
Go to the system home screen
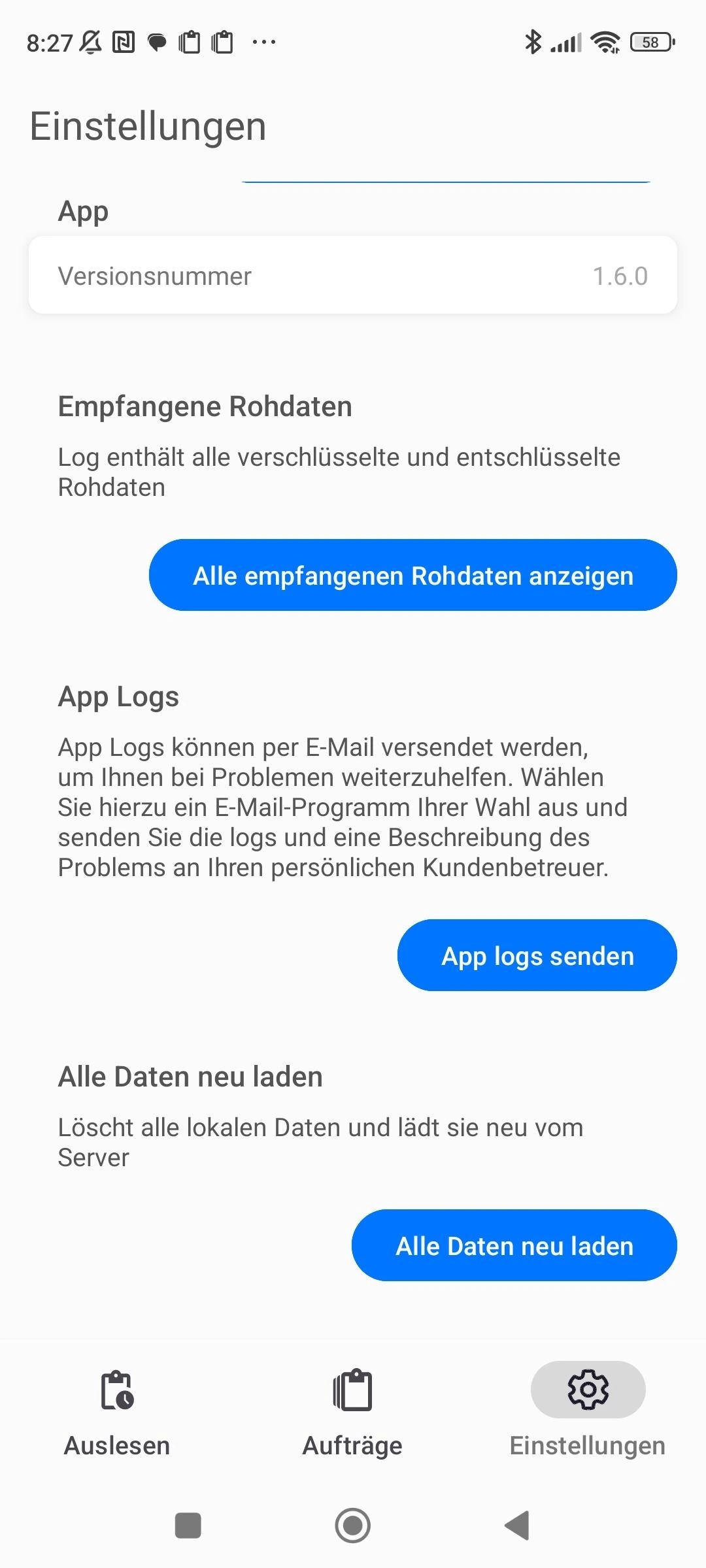(x=352, y=1526)
